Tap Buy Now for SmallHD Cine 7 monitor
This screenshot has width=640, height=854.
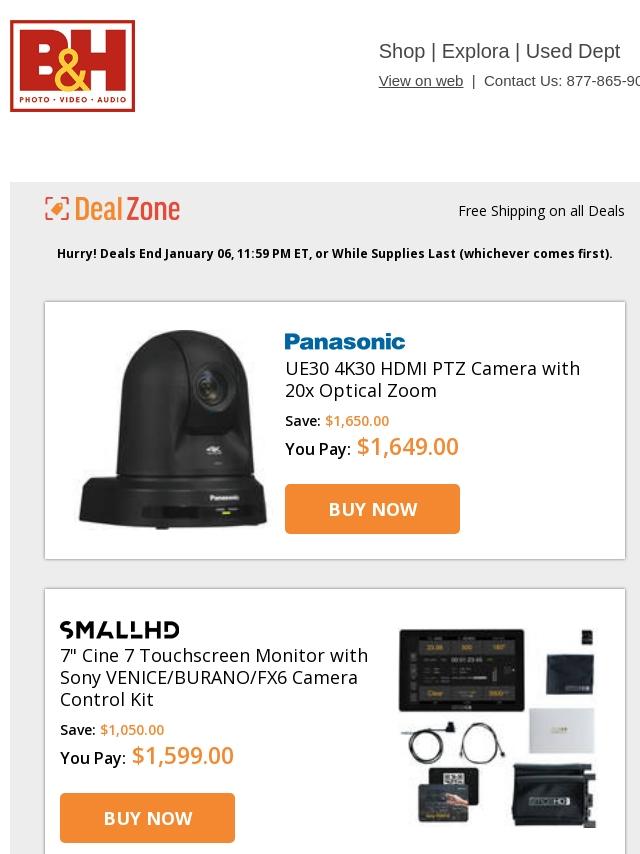[147, 818]
